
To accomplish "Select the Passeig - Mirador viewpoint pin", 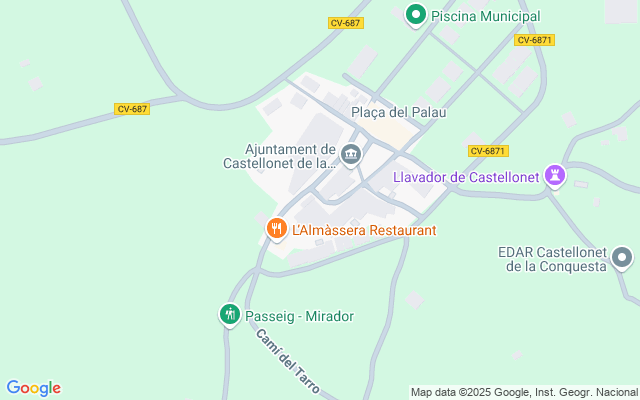I will [230, 315].
